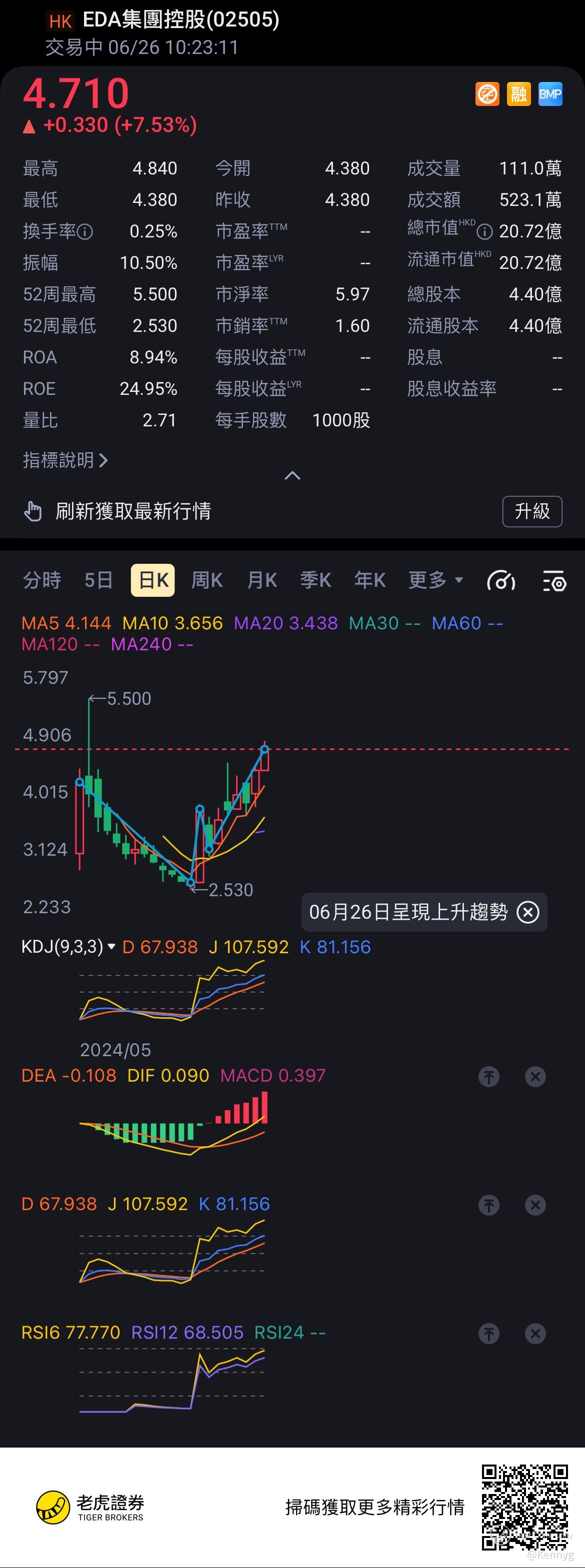Show the 換手率 info tooltip
Image resolution: width=585 pixels, height=1568 pixels.
(86, 232)
